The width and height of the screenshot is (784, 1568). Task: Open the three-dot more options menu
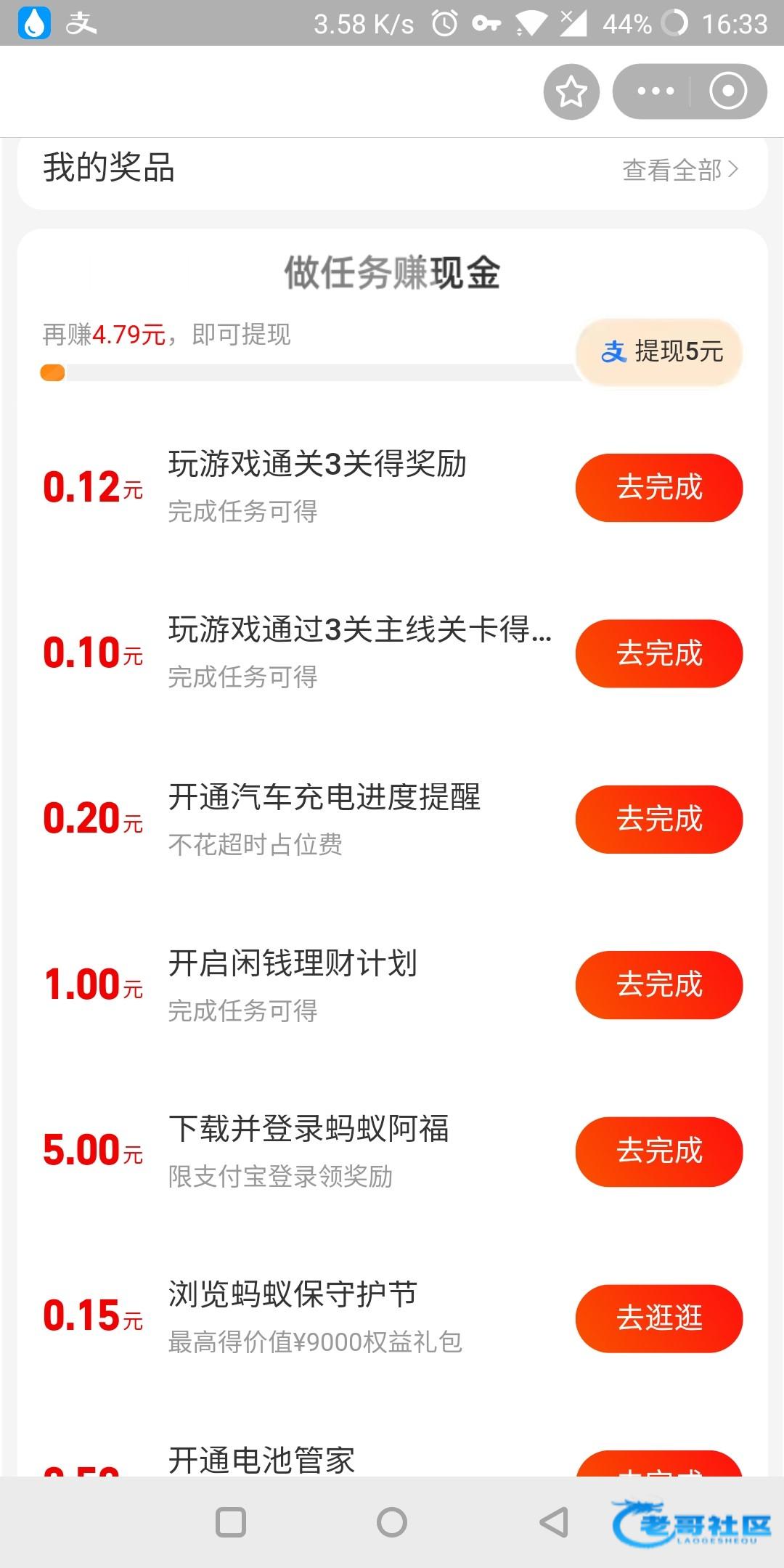coord(655,91)
